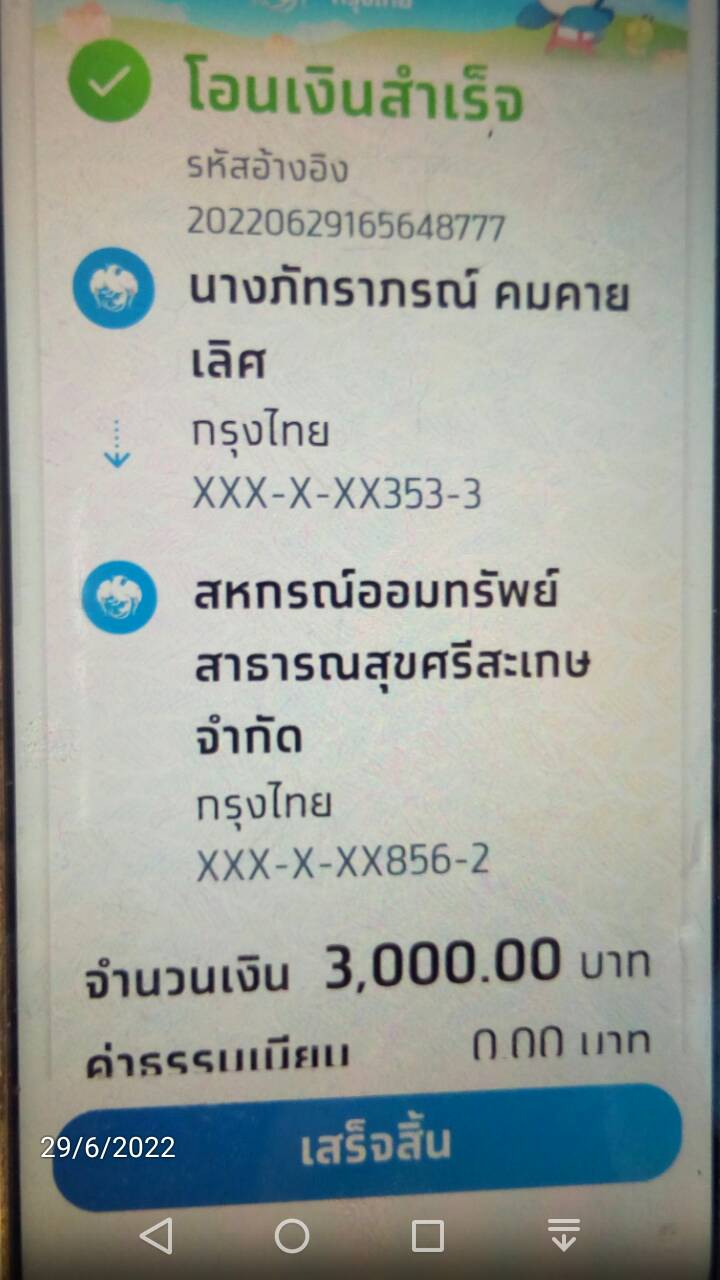Image resolution: width=720 pixels, height=1280 pixels.
Task: Hide the navigation bar
Action: 564,1236
